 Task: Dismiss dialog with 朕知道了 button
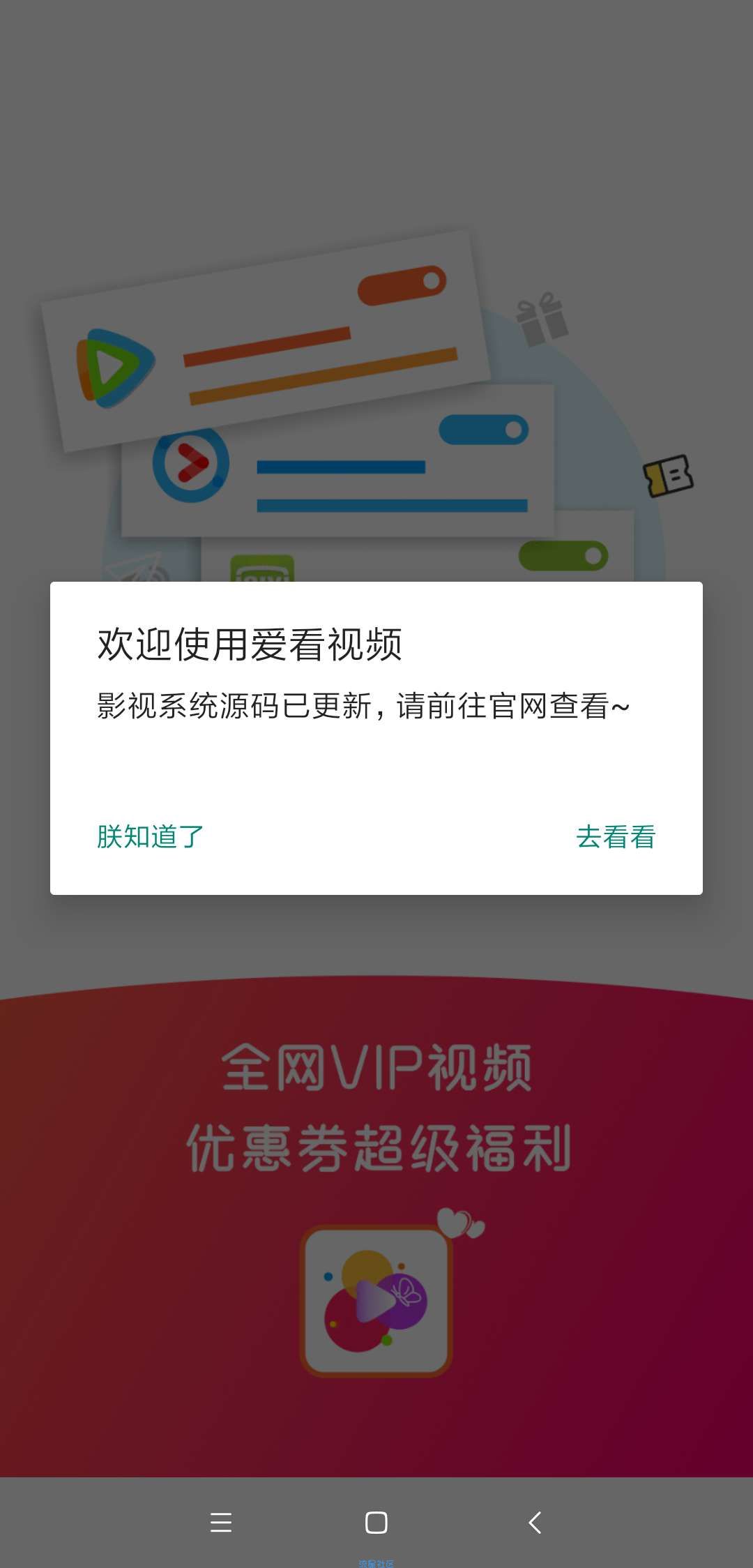coord(150,836)
